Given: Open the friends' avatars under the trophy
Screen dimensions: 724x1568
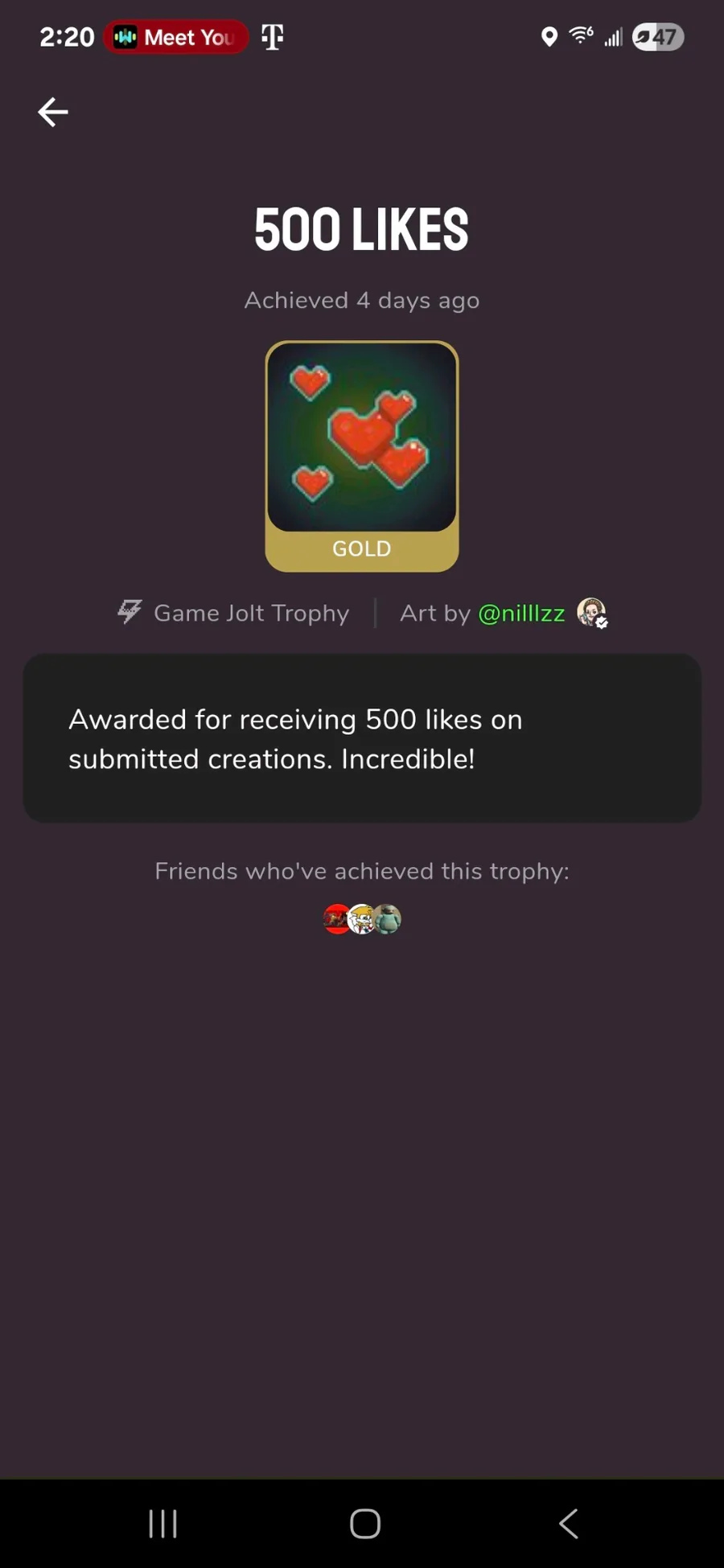Looking at the screenshot, I should tap(362, 918).
